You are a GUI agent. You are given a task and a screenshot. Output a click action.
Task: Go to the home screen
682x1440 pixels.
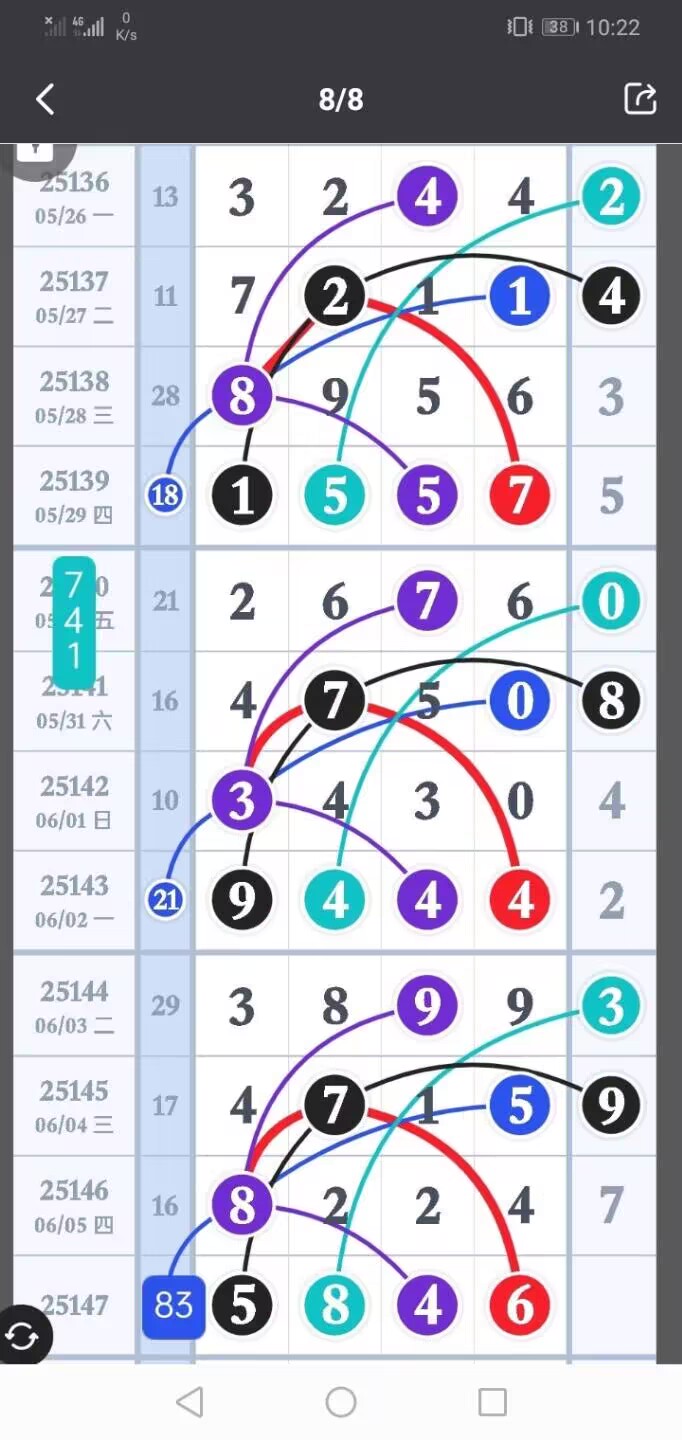coord(341,1402)
